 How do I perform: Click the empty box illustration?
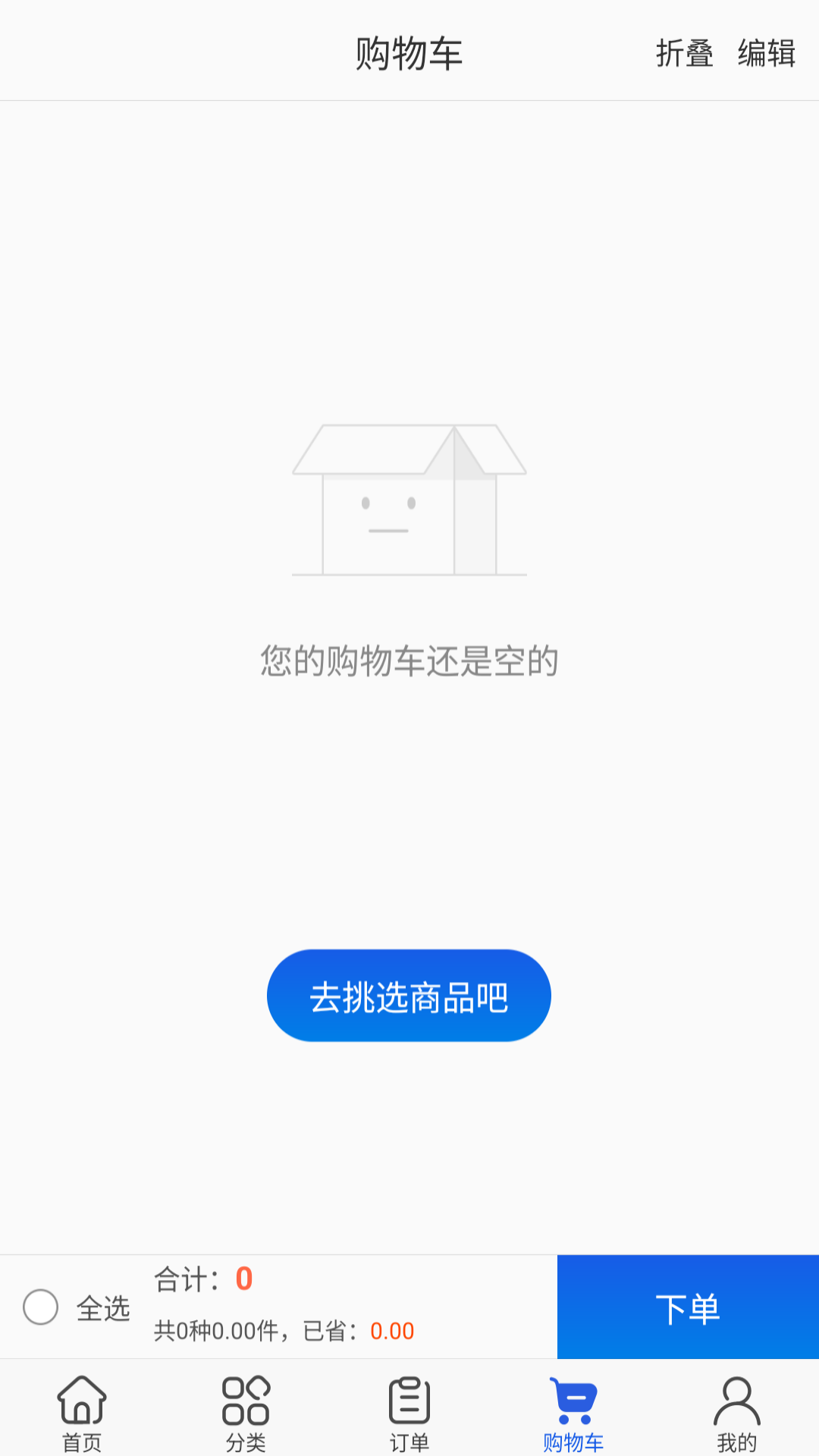point(409,500)
